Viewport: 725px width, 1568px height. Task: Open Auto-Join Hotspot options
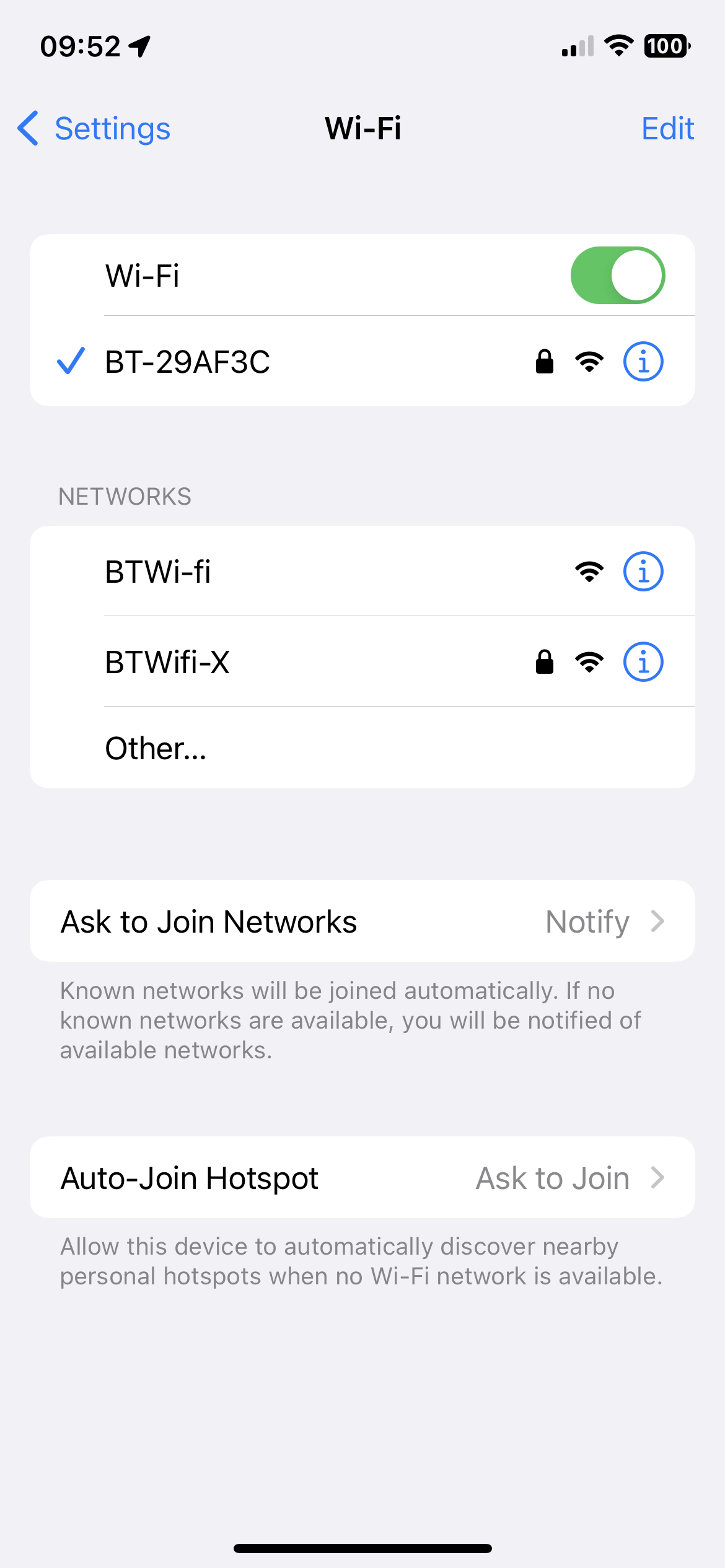coord(362,1178)
